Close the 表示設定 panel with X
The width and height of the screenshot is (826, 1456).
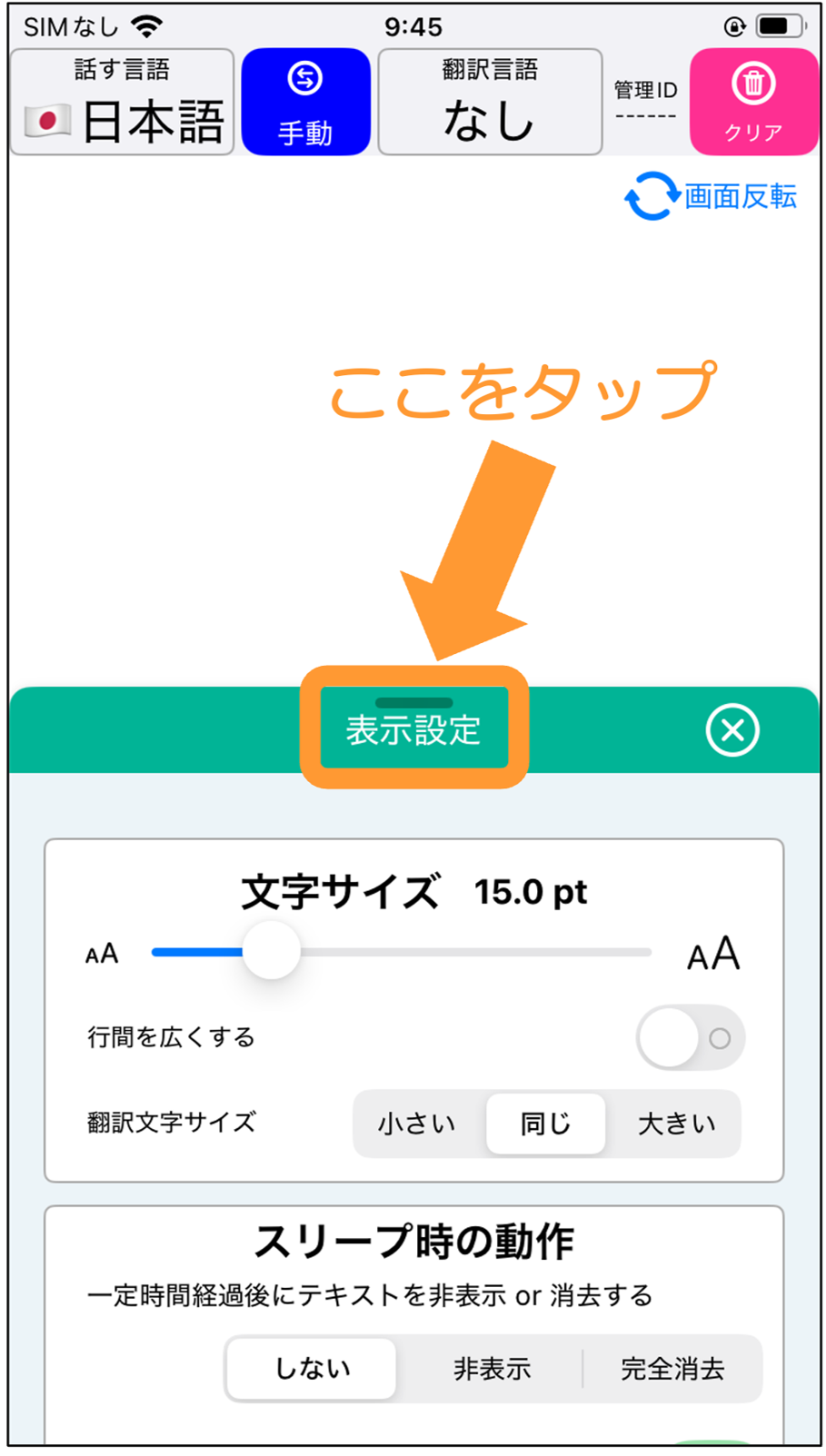click(x=732, y=729)
